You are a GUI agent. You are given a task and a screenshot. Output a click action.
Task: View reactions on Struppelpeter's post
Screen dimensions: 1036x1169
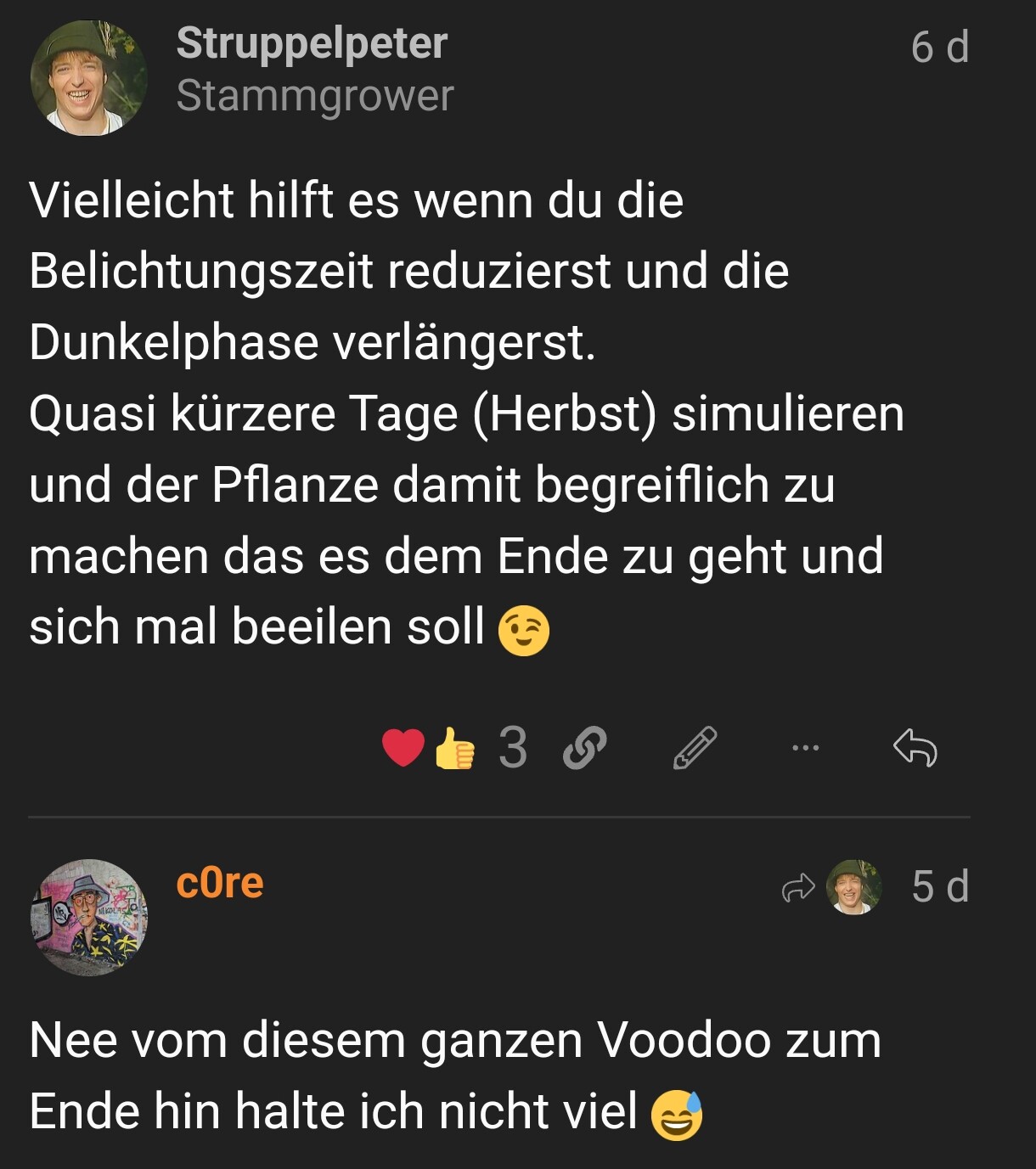tap(454, 748)
